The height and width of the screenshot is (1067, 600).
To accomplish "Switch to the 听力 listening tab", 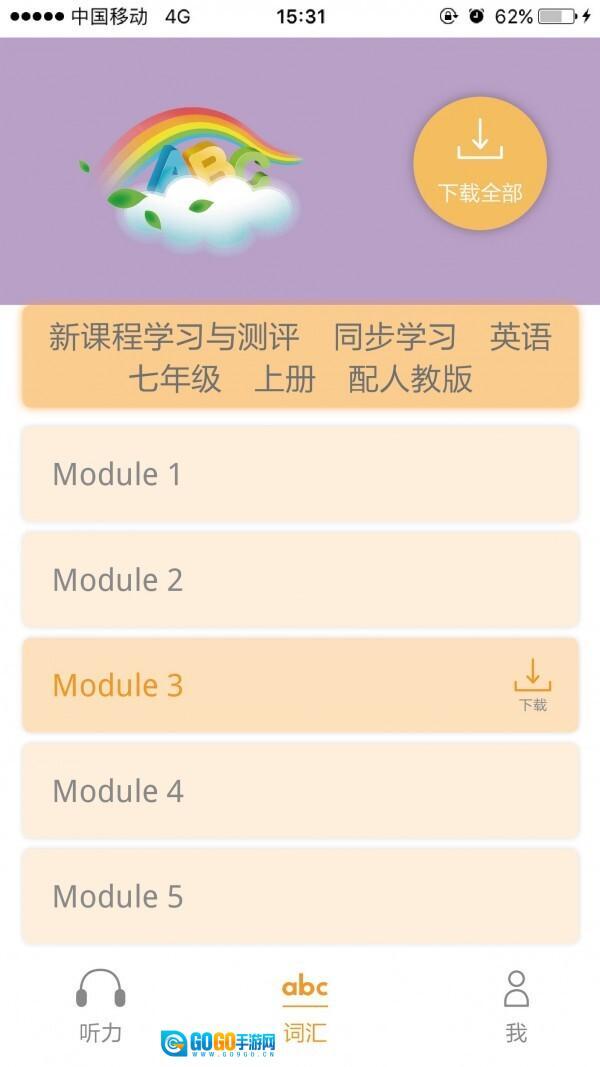I will pyautogui.click(x=101, y=1005).
